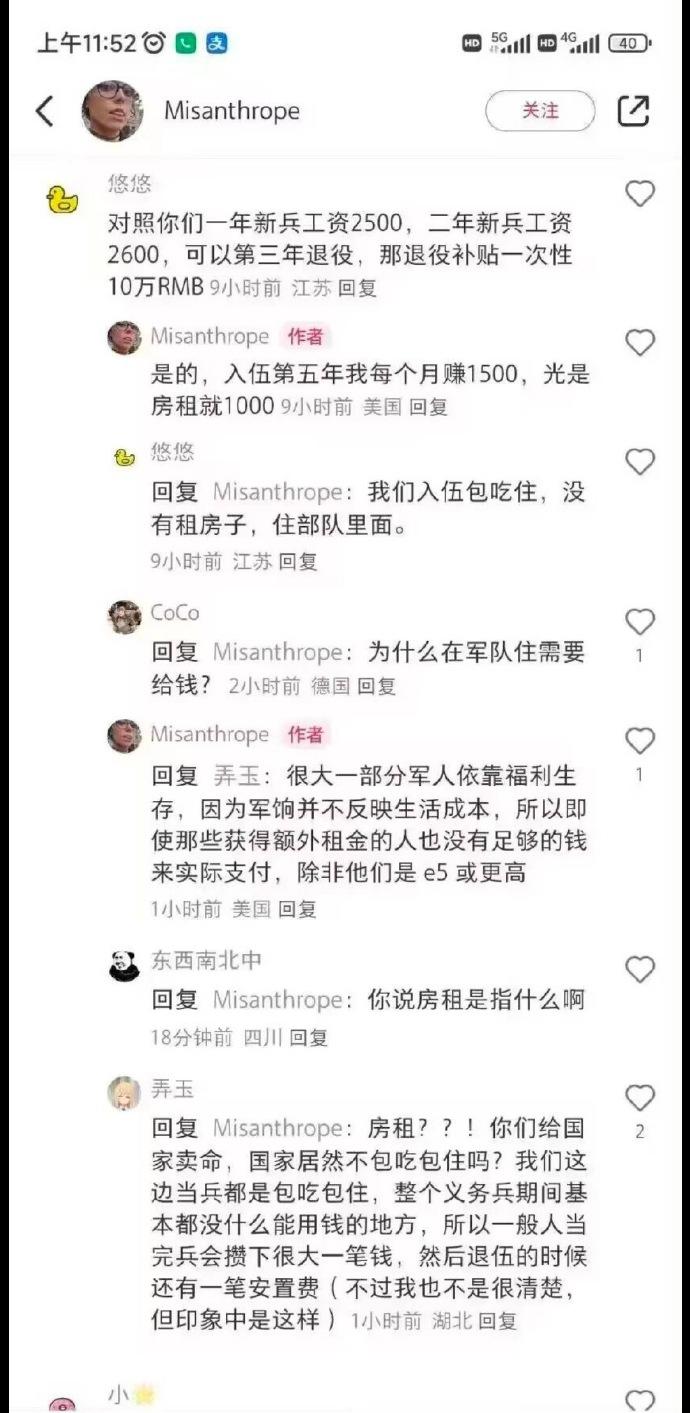
Task: Like CoCo's comment asking 为什么在军队住需要给钱
Action: (639, 622)
